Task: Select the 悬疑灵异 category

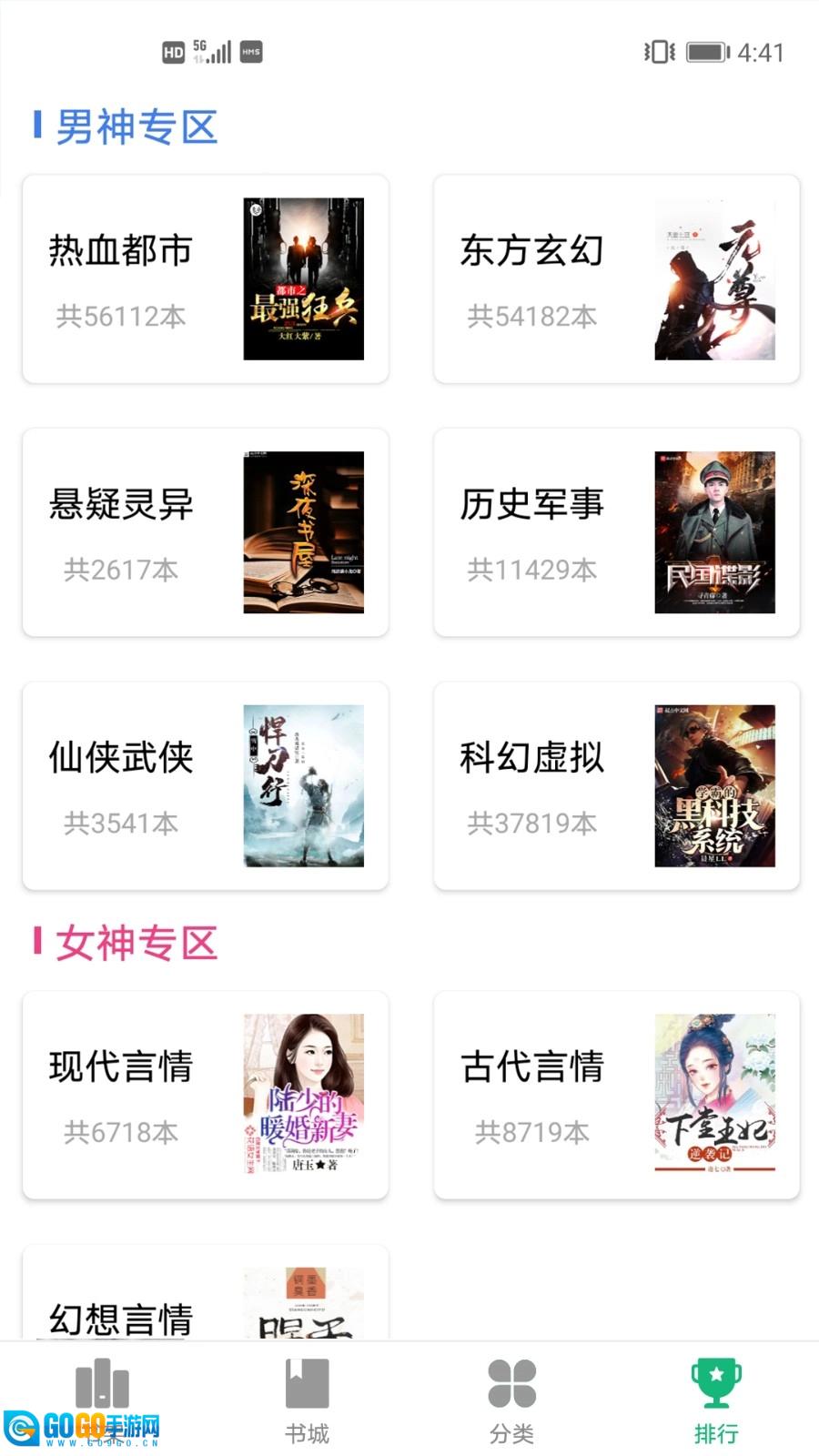Action: [x=206, y=532]
